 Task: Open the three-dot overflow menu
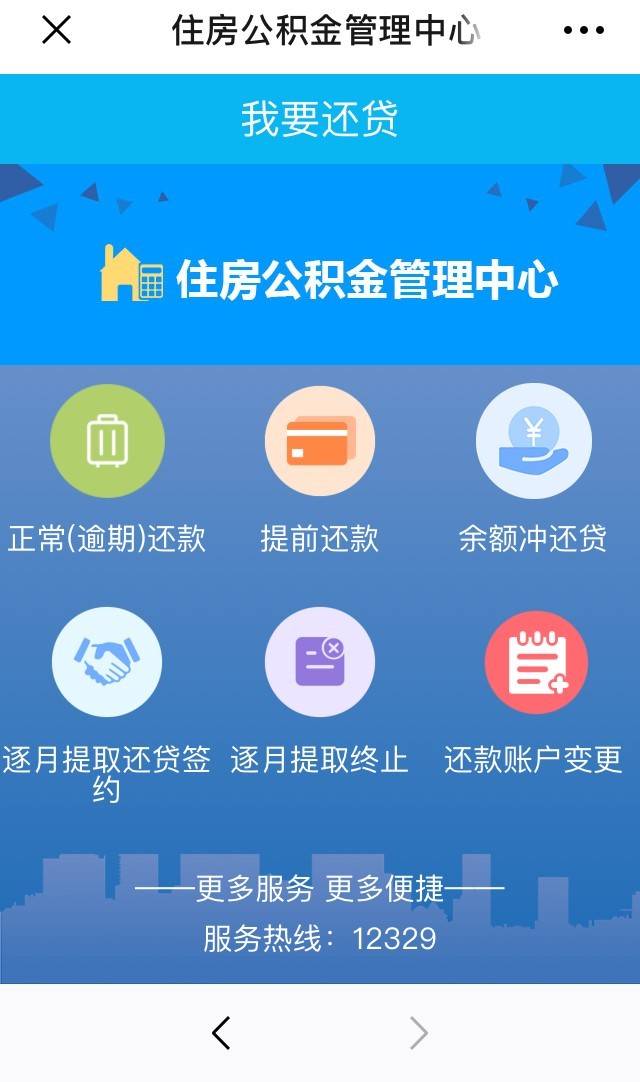[584, 31]
